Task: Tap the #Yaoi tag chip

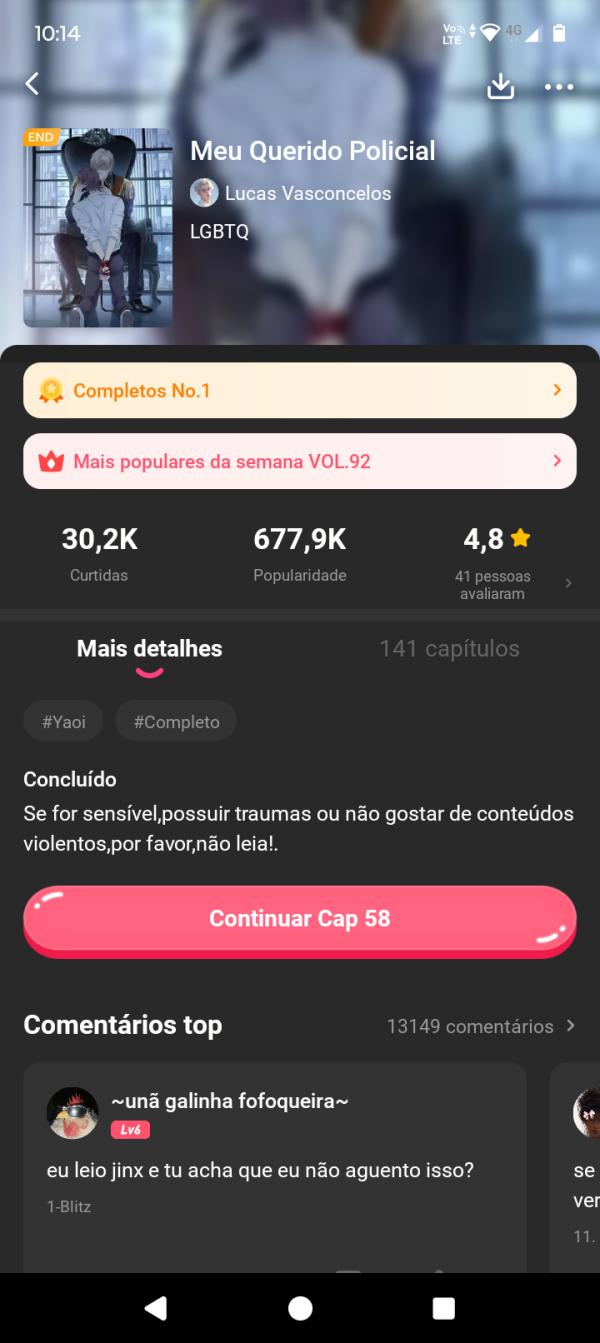Action: tap(63, 721)
